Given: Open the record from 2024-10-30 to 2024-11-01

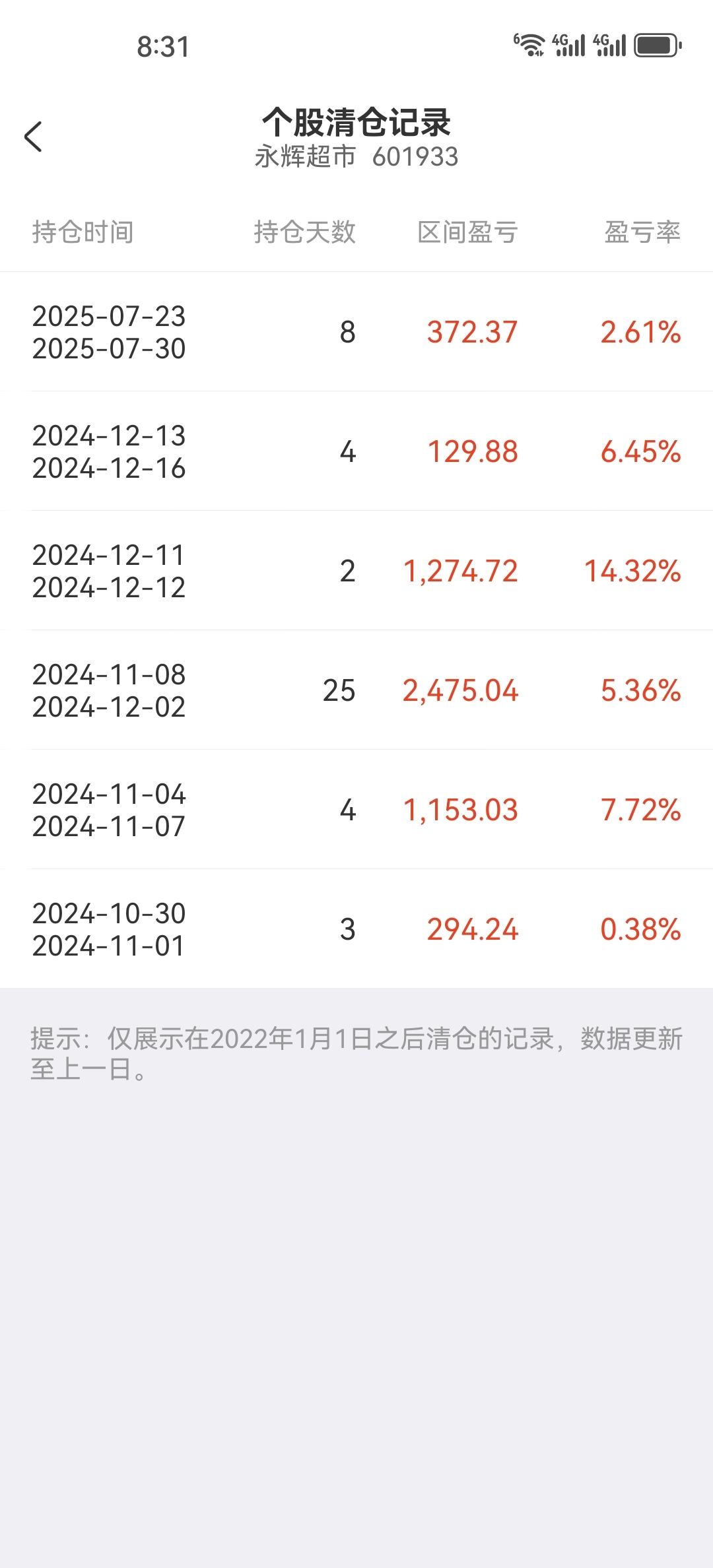Looking at the screenshot, I should [x=356, y=929].
